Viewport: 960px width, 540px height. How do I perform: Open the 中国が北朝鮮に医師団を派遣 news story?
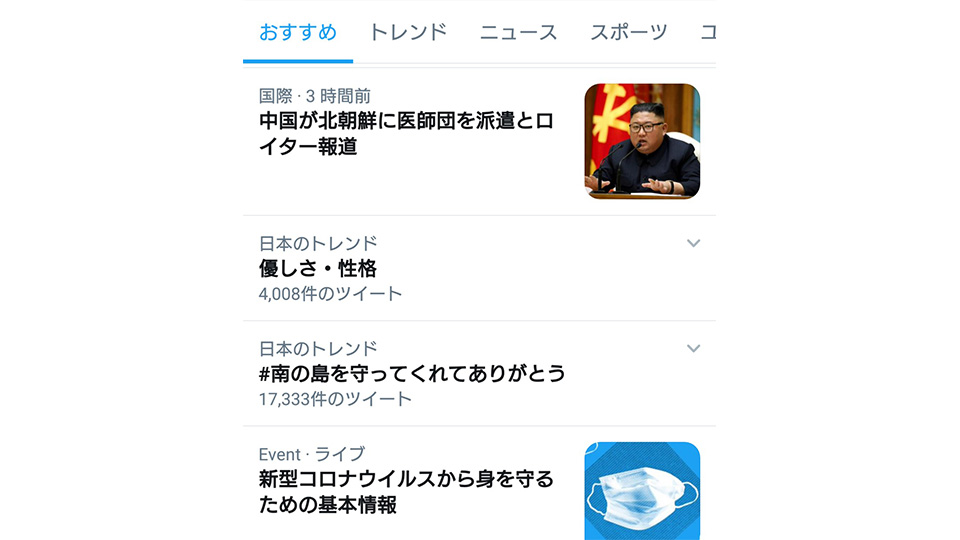click(x=406, y=134)
